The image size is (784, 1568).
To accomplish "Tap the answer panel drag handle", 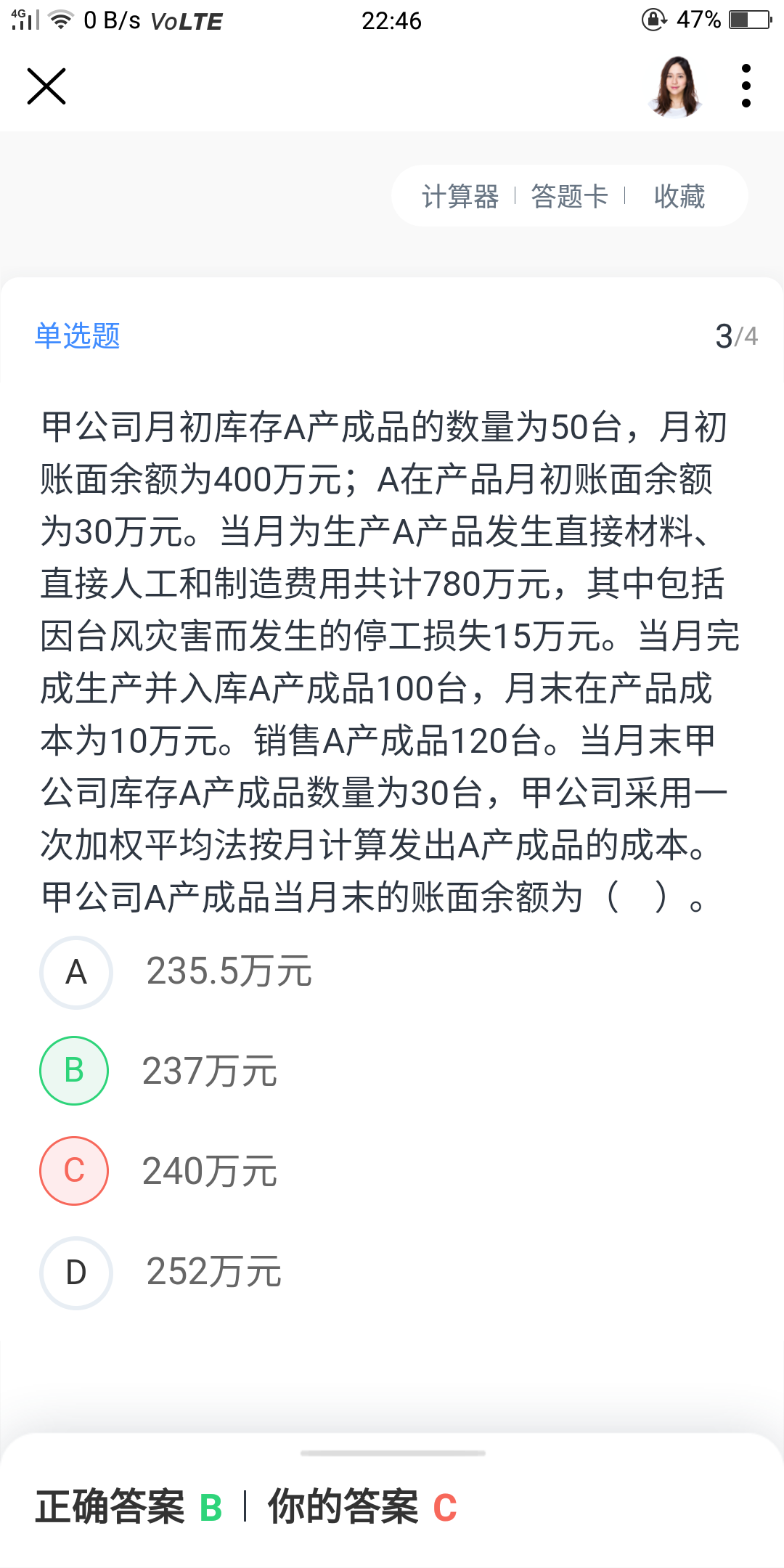I will [393, 1453].
